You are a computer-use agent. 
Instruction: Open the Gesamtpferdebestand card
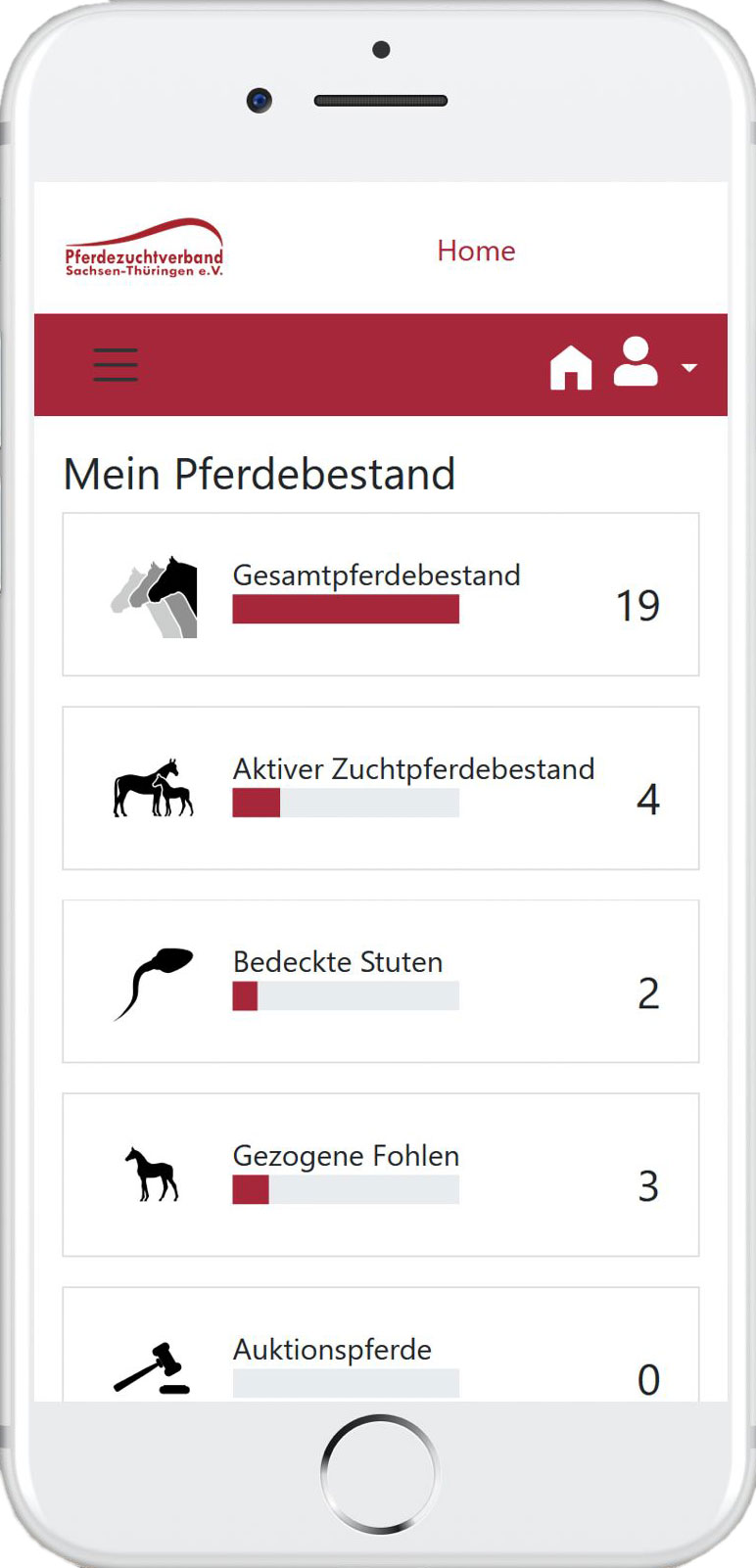pyautogui.click(x=381, y=594)
